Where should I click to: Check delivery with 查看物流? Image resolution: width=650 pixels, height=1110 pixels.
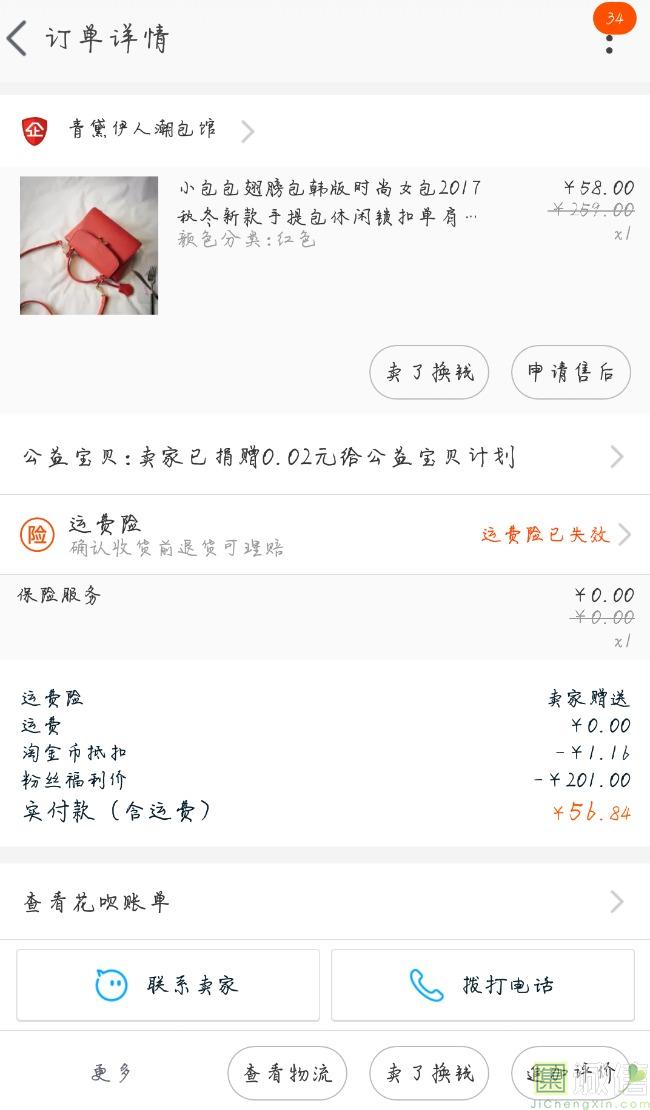[x=287, y=1073]
